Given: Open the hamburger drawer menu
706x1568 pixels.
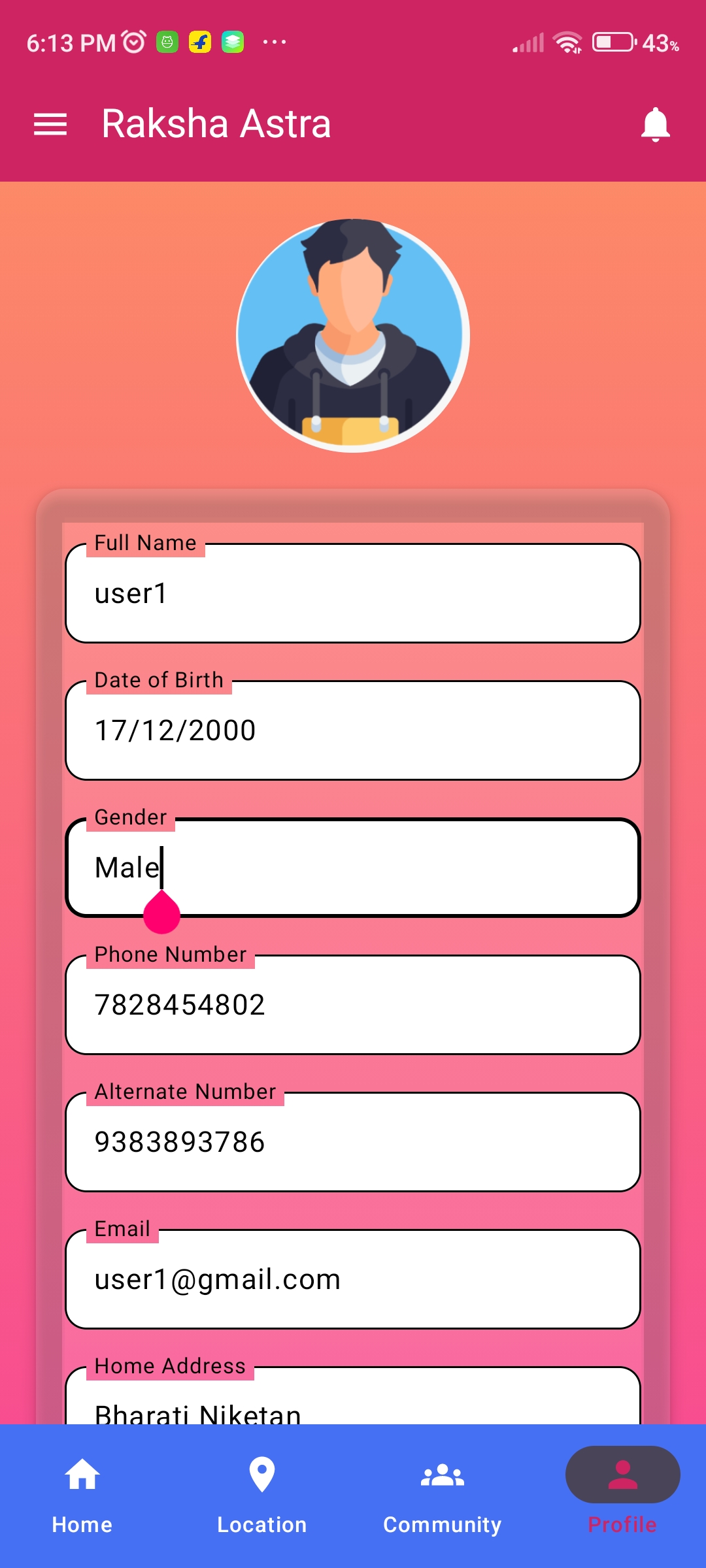Looking at the screenshot, I should [x=50, y=124].
